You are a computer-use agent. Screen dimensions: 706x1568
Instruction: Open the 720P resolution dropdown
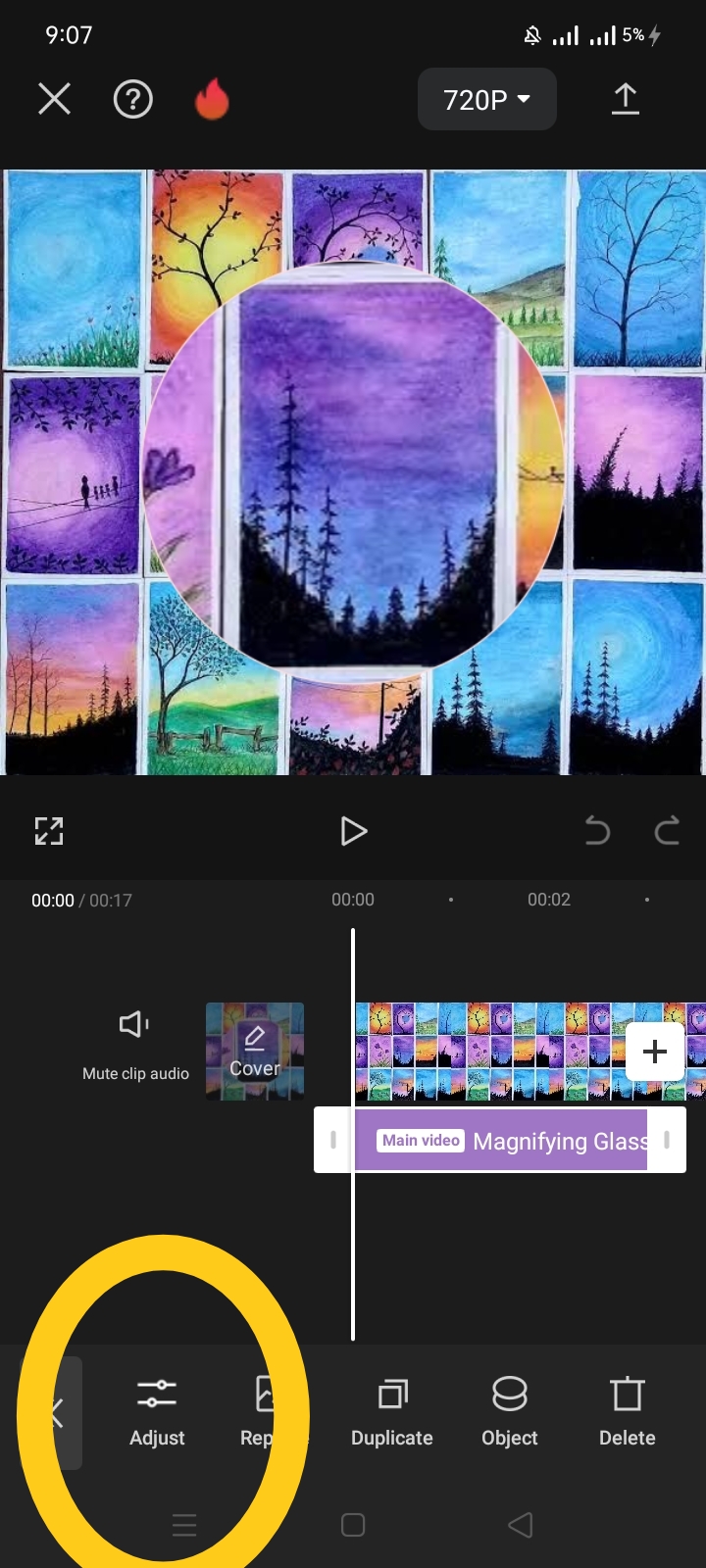(487, 99)
